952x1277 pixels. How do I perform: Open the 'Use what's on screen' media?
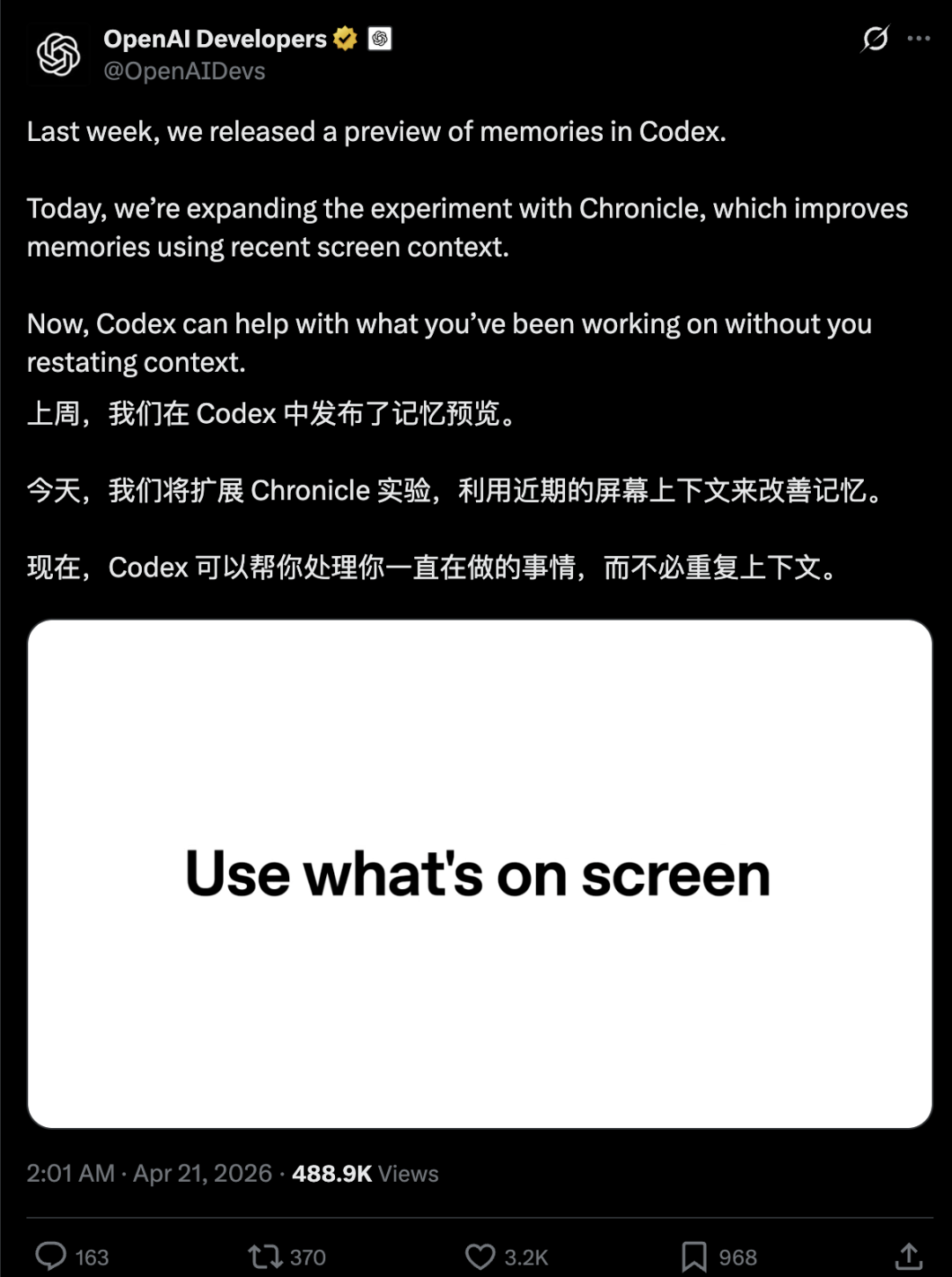(x=480, y=873)
